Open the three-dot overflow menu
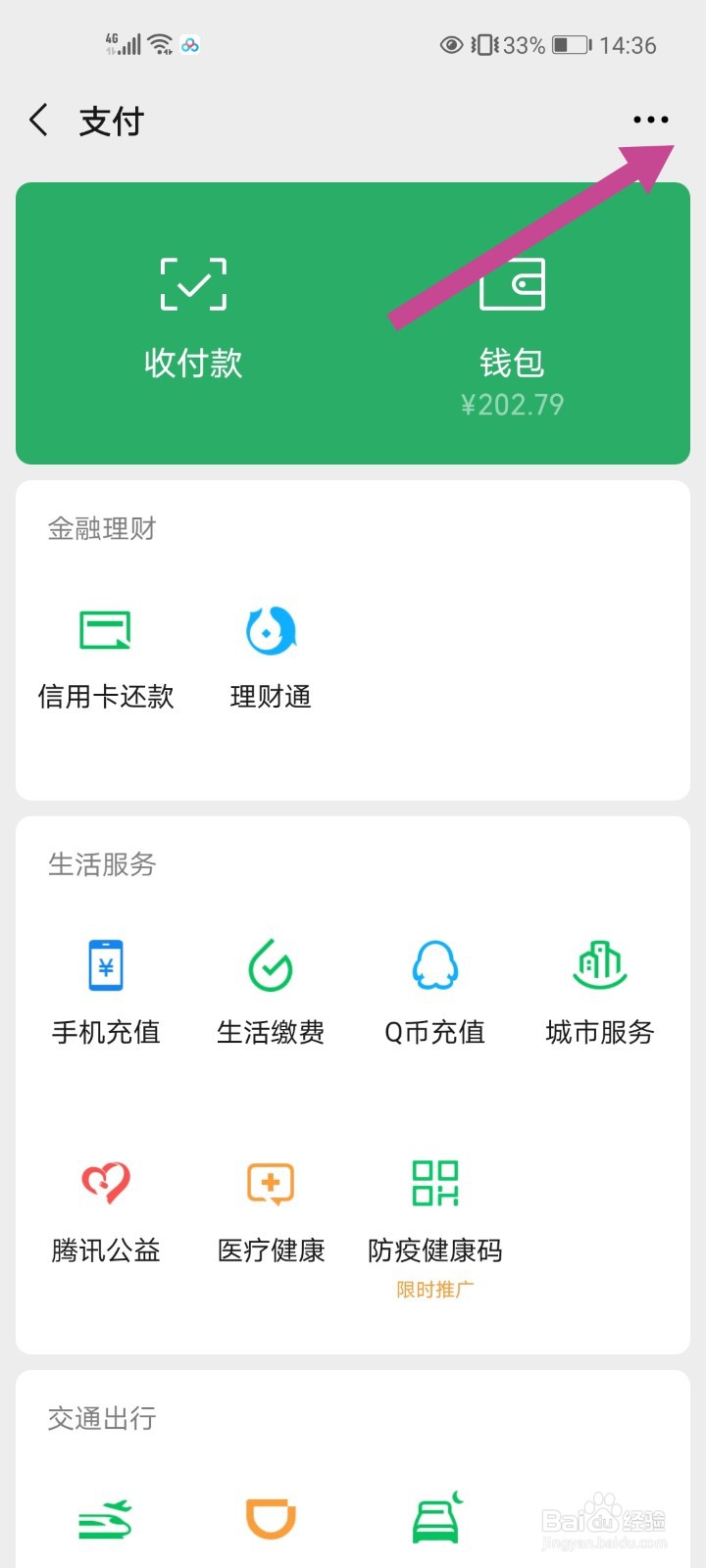The image size is (706, 1568). [x=650, y=120]
